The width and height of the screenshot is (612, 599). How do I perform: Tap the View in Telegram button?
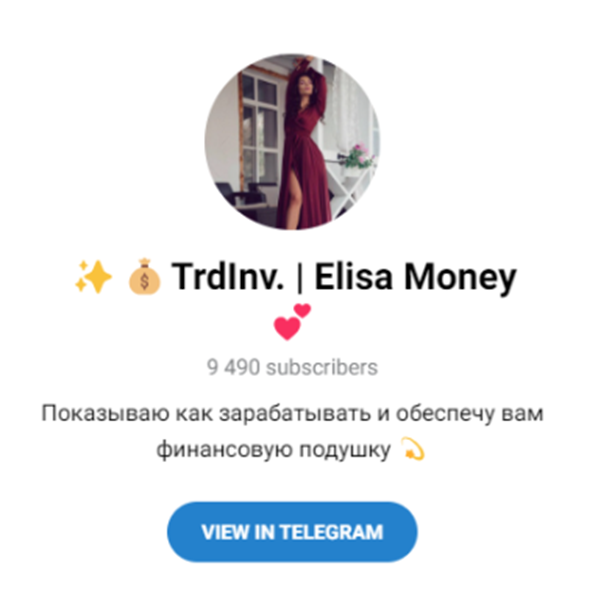(292, 531)
